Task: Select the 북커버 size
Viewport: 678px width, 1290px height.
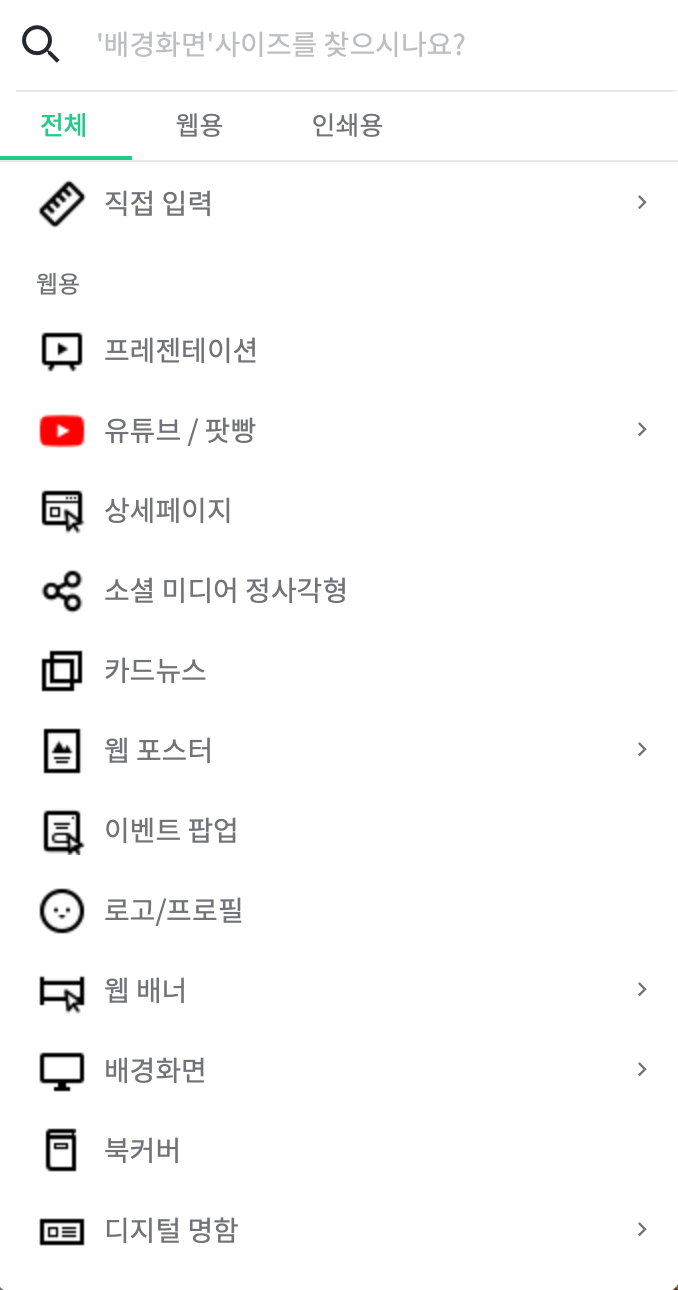Action: point(339,1150)
